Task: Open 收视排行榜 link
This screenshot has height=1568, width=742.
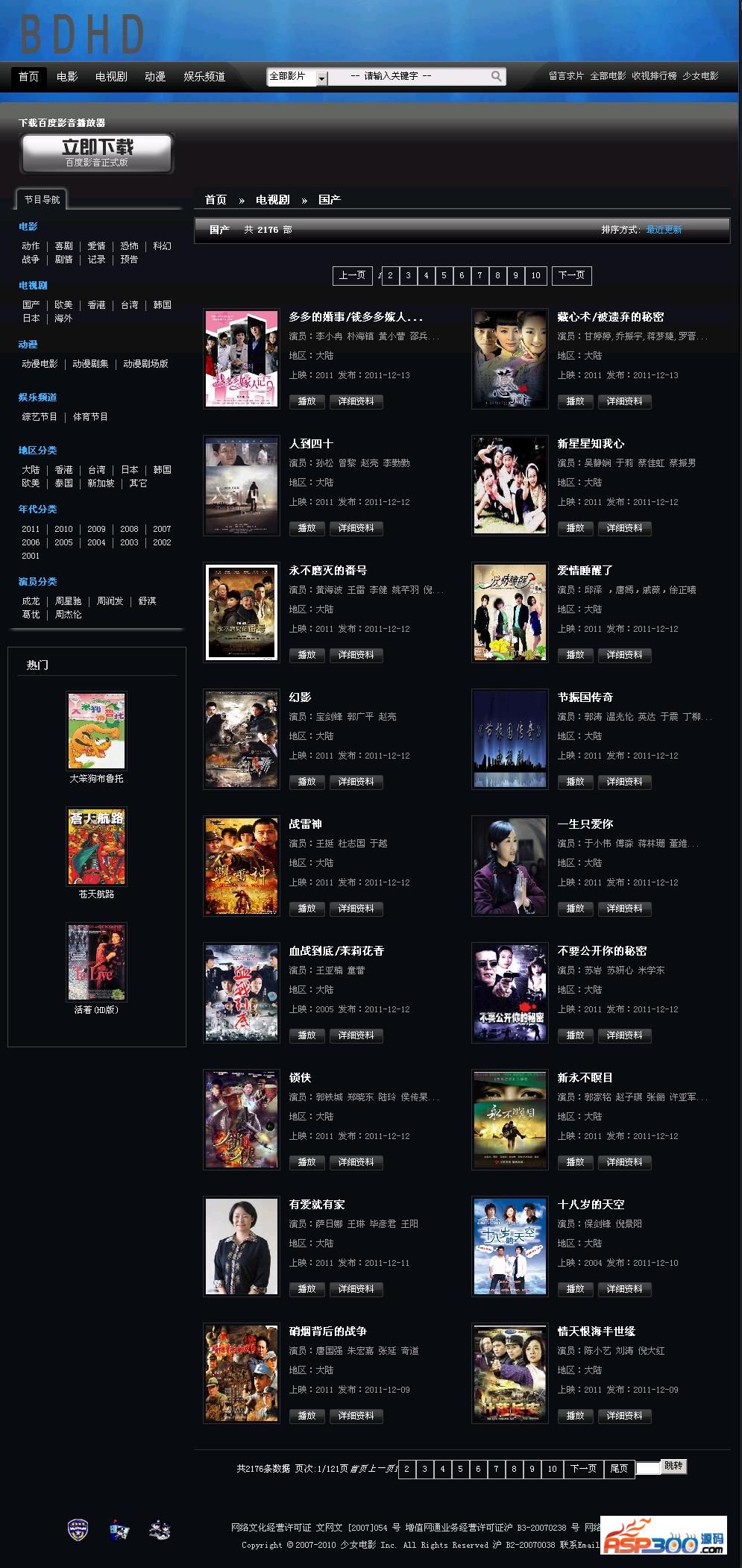Action: coord(654,76)
